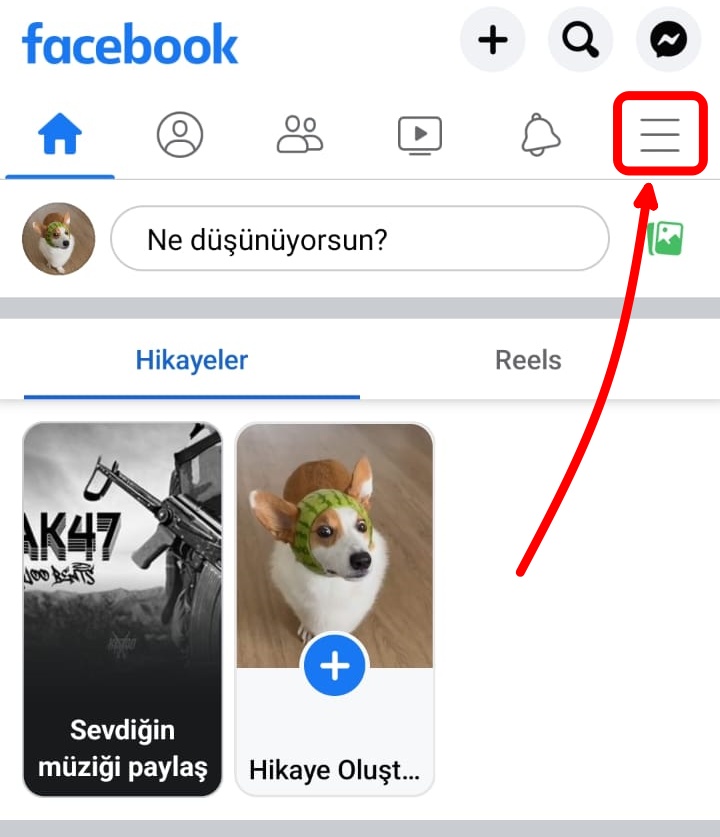Open Facebook search
This screenshot has width=720, height=837.
click(x=580, y=41)
